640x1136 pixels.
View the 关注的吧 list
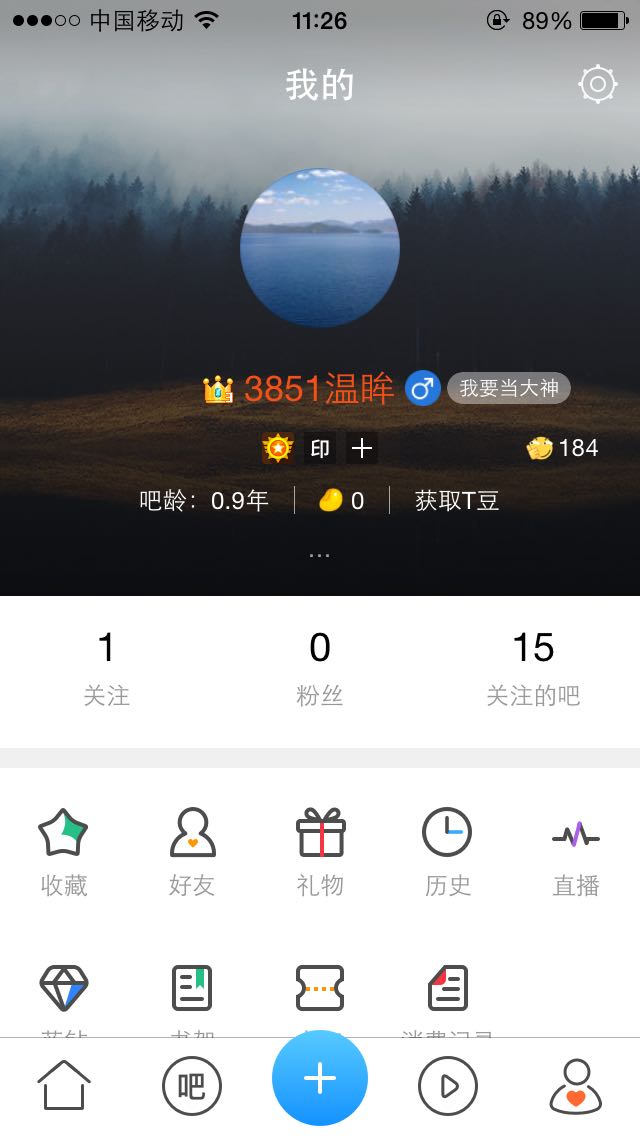[x=533, y=668]
